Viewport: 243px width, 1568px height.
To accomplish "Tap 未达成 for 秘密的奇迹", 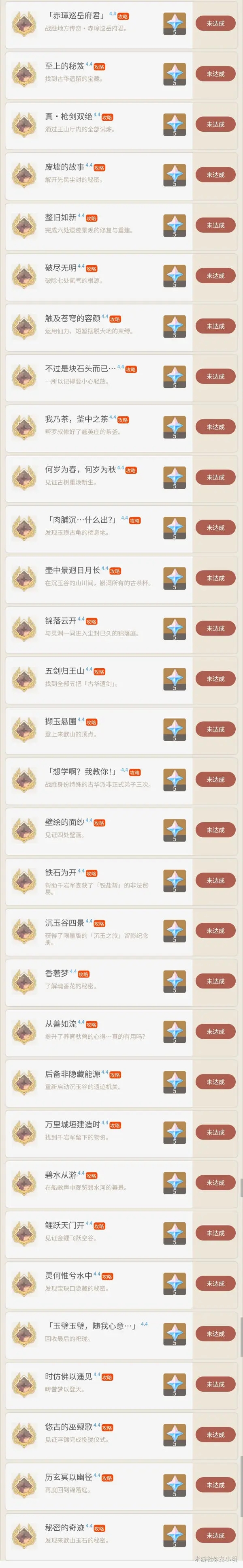I will pos(215,1535).
